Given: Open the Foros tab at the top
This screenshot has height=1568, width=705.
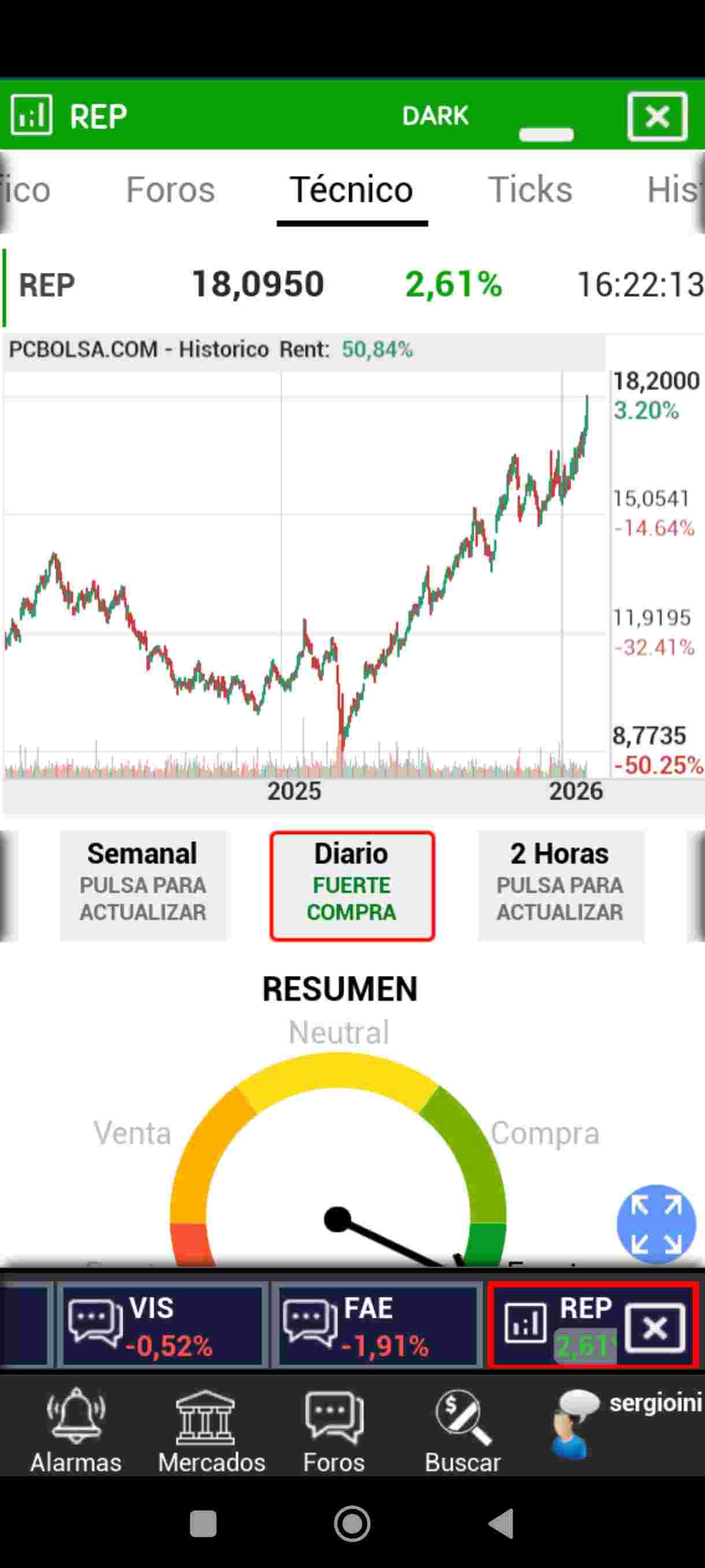Looking at the screenshot, I should [171, 189].
